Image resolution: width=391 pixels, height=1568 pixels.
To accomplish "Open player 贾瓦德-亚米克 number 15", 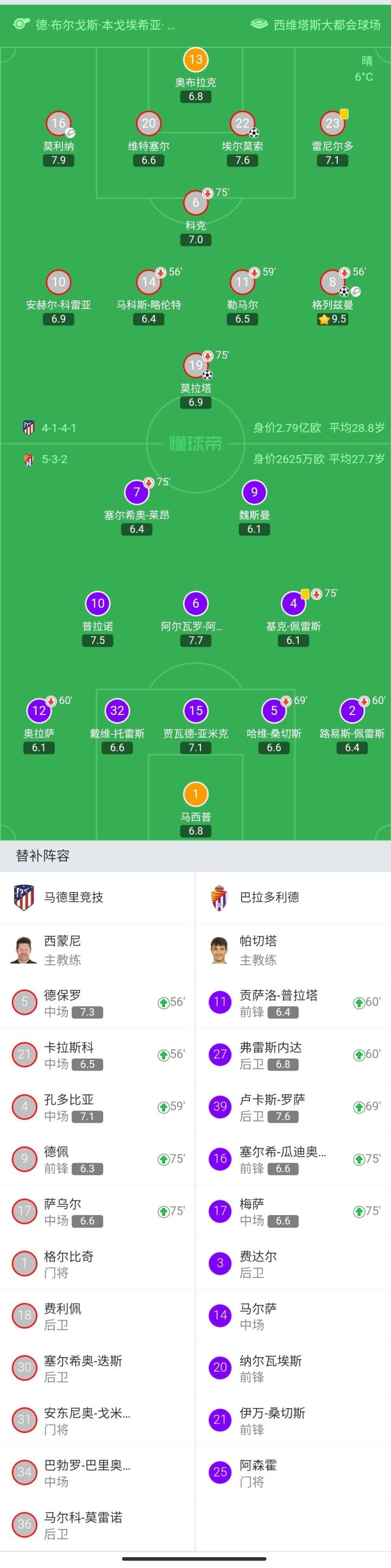I will pyautogui.click(x=195, y=711).
